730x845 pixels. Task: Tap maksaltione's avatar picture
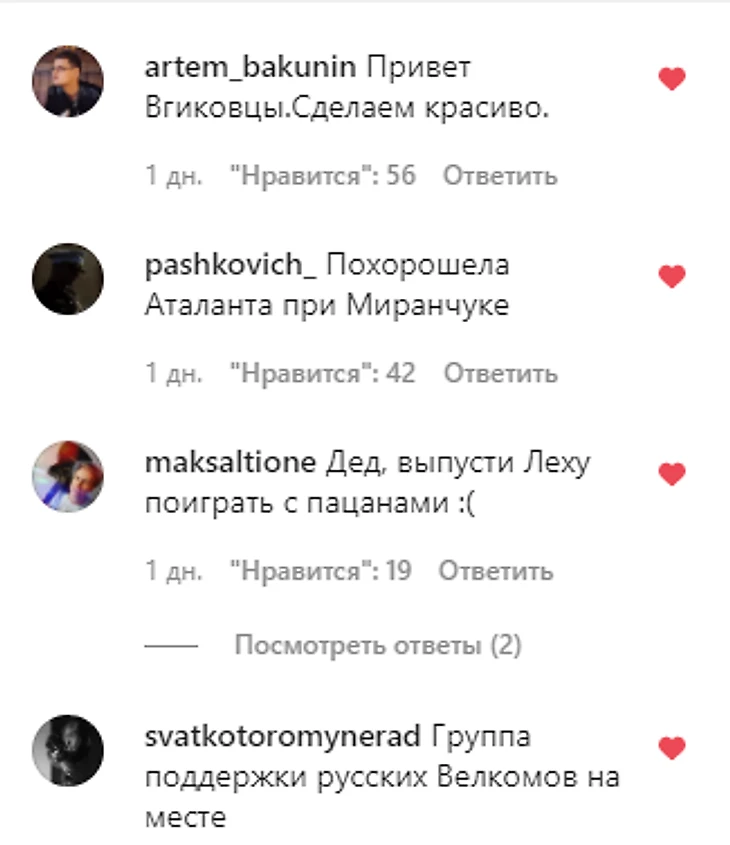point(68,476)
